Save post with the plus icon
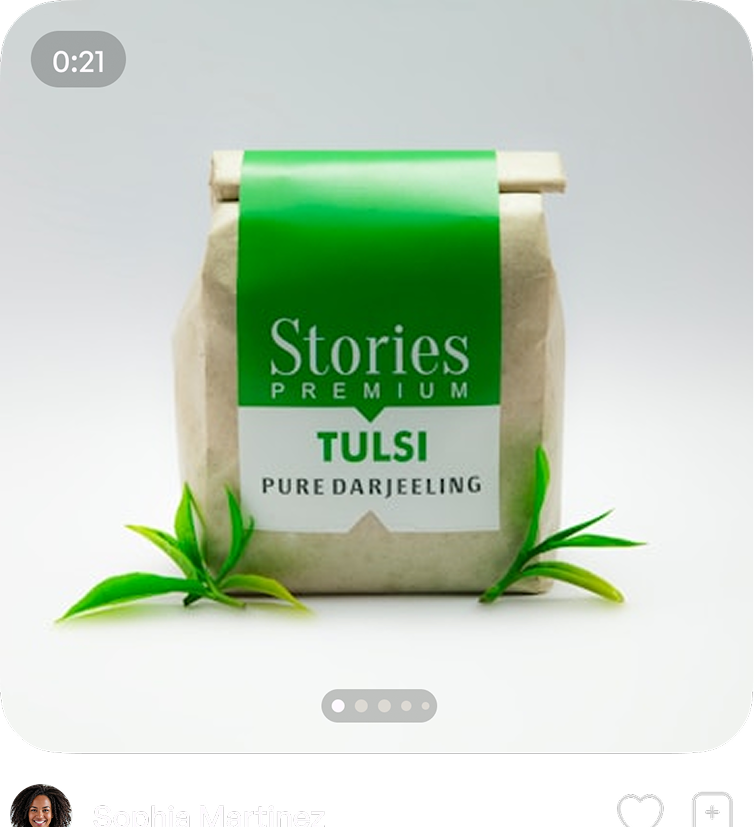This screenshot has width=754, height=827. point(712,811)
